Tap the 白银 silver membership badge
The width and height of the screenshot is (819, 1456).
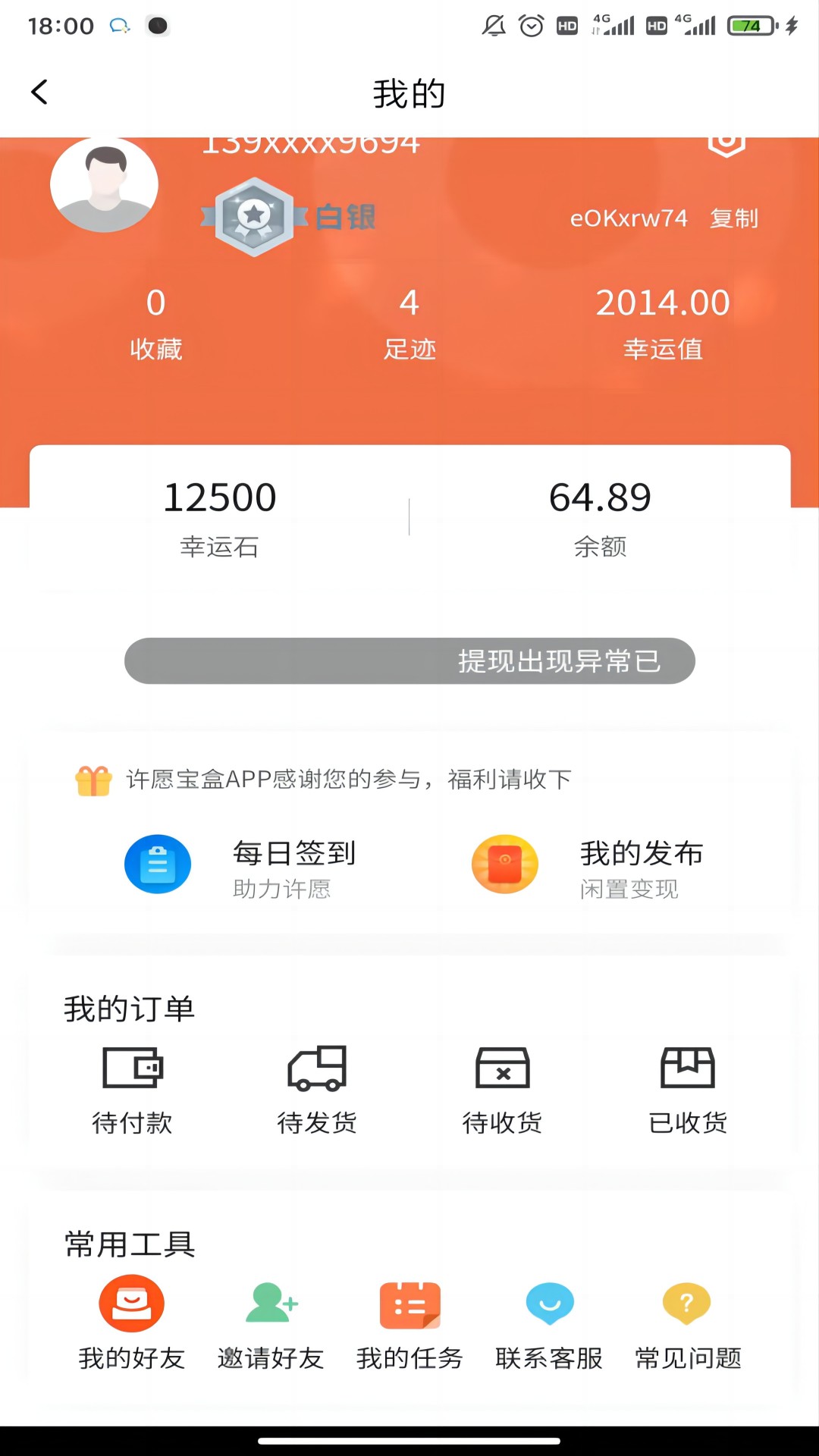pyautogui.click(x=288, y=218)
